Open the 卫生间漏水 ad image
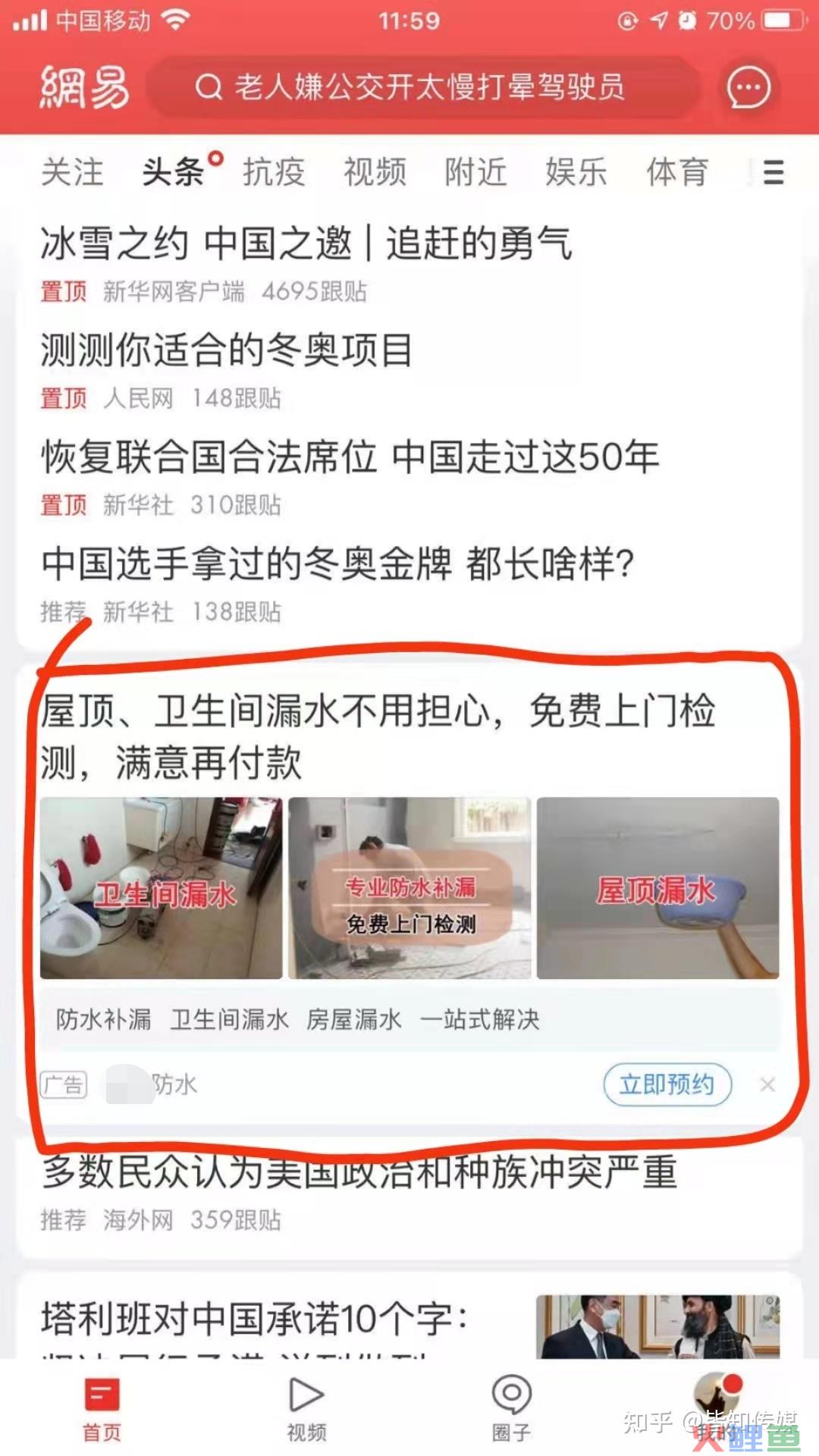The image size is (819, 1456). pyautogui.click(x=161, y=888)
